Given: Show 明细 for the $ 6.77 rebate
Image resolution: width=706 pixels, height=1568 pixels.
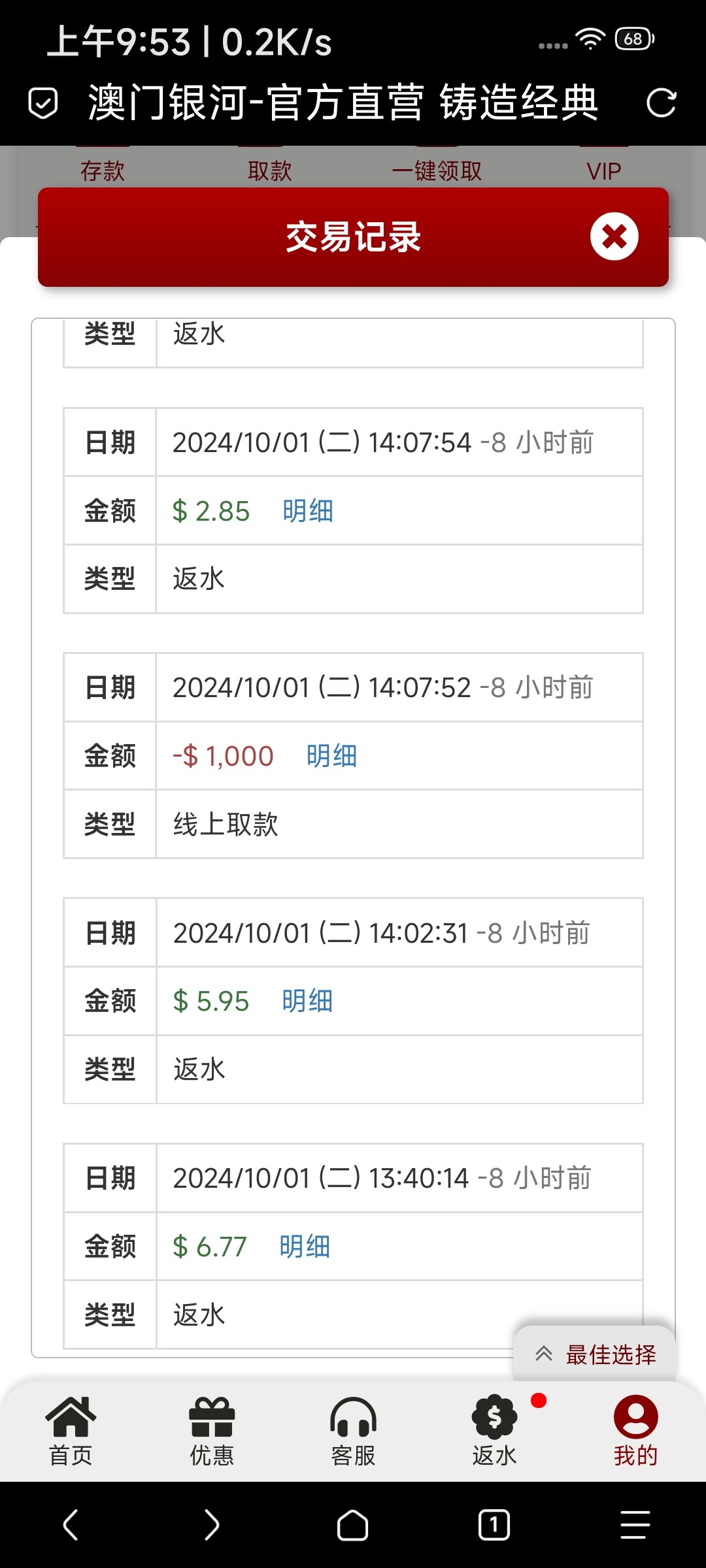Looking at the screenshot, I should [305, 1247].
